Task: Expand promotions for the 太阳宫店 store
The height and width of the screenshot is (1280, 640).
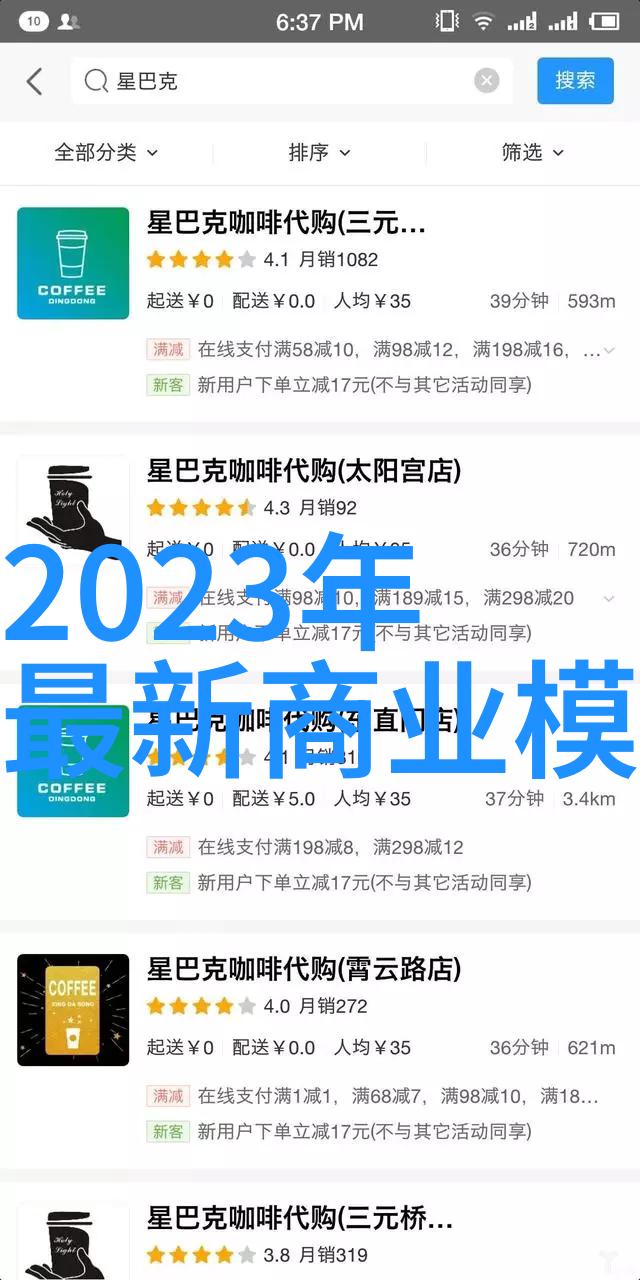Action: (x=609, y=598)
